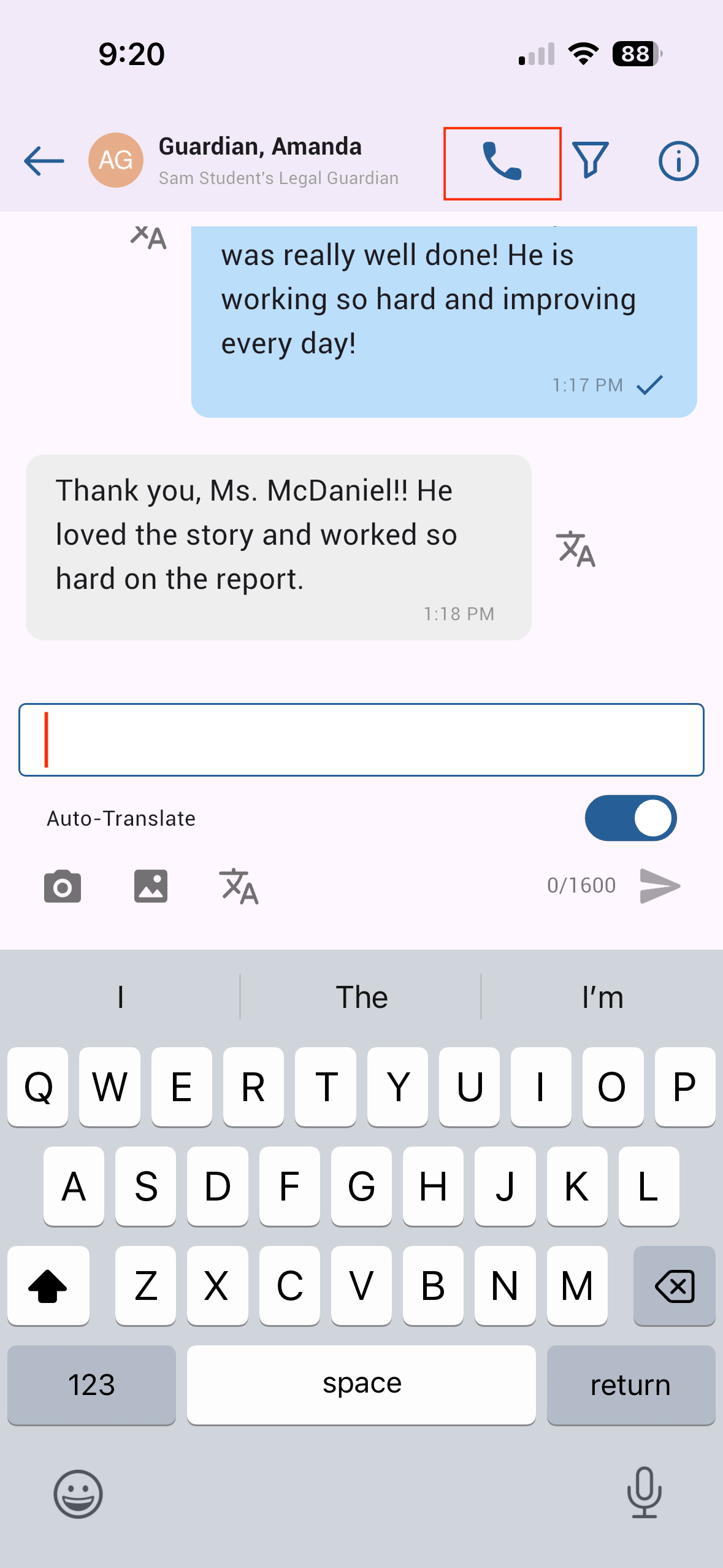Screen dimensions: 723x1568
Task: Send the message with the arrow icon
Action: tap(659, 885)
